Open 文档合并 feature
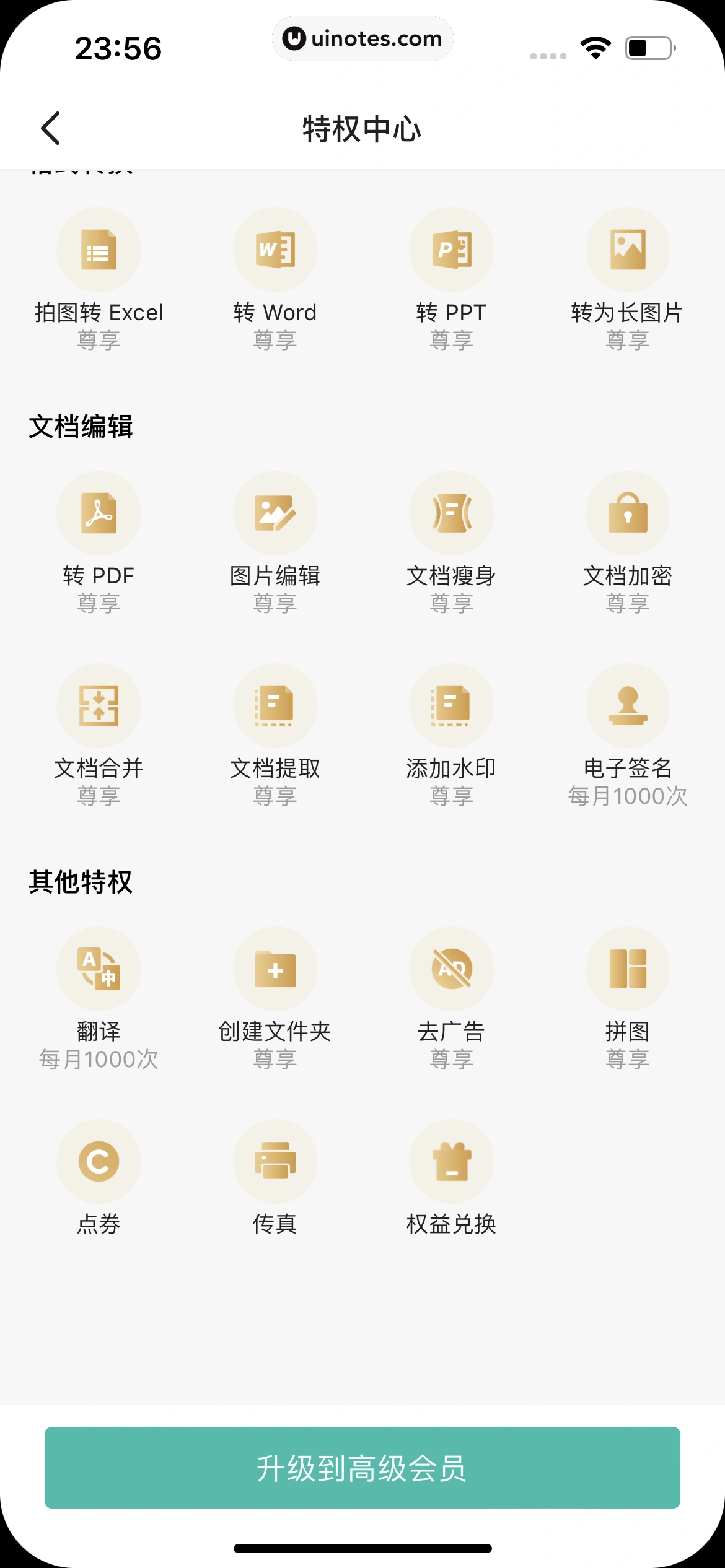Viewport: 725px width, 1568px height. (99, 706)
